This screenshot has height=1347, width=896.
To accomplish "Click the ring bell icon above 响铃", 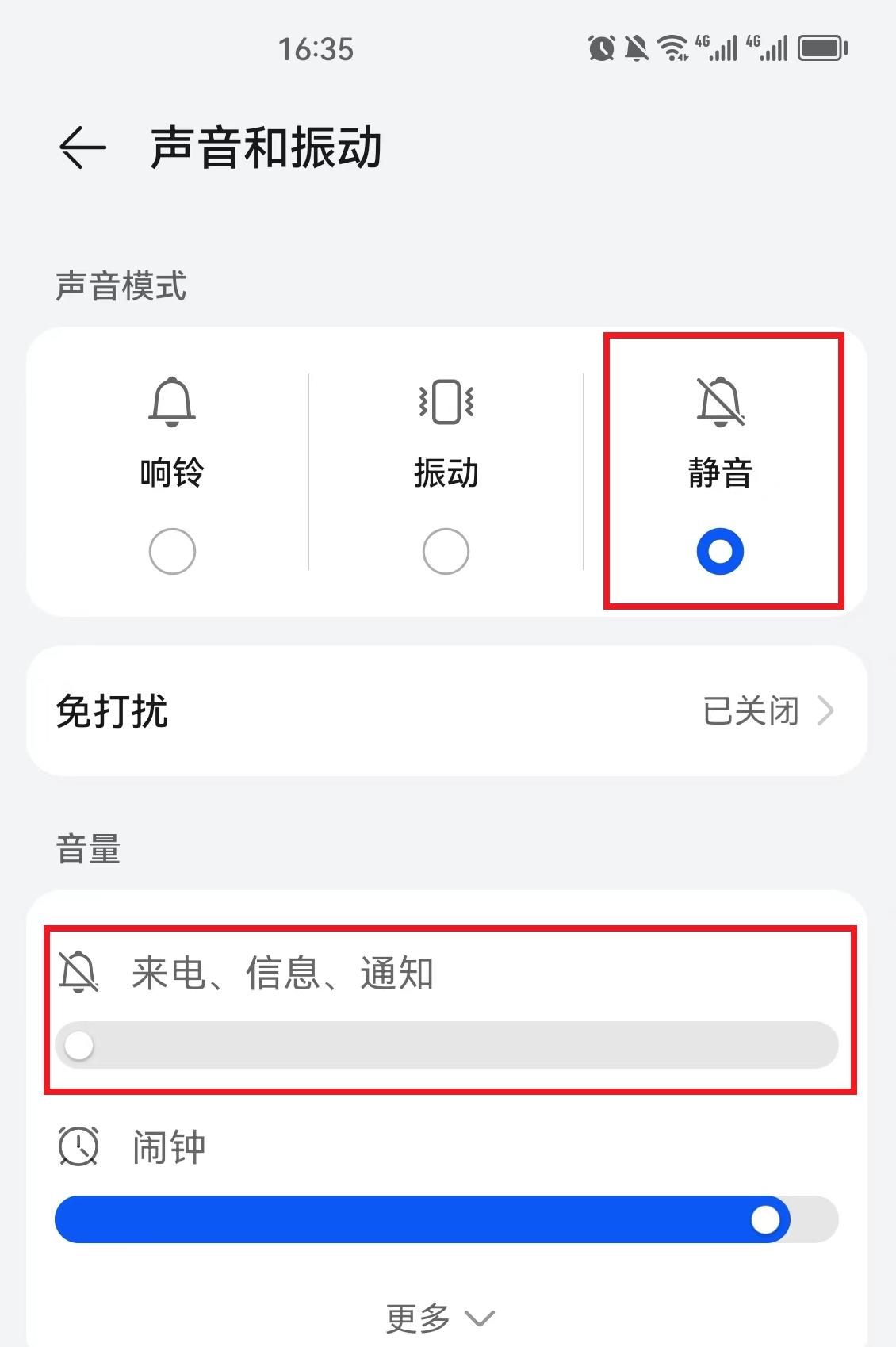I will pos(171,403).
